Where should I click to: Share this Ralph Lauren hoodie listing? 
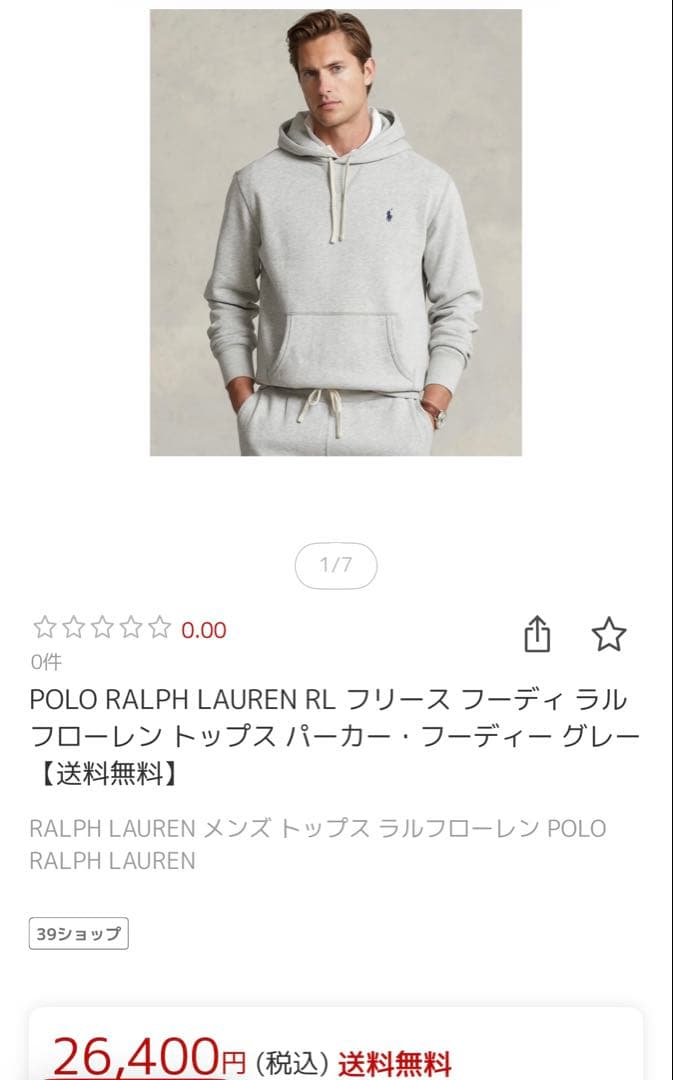(x=537, y=634)
